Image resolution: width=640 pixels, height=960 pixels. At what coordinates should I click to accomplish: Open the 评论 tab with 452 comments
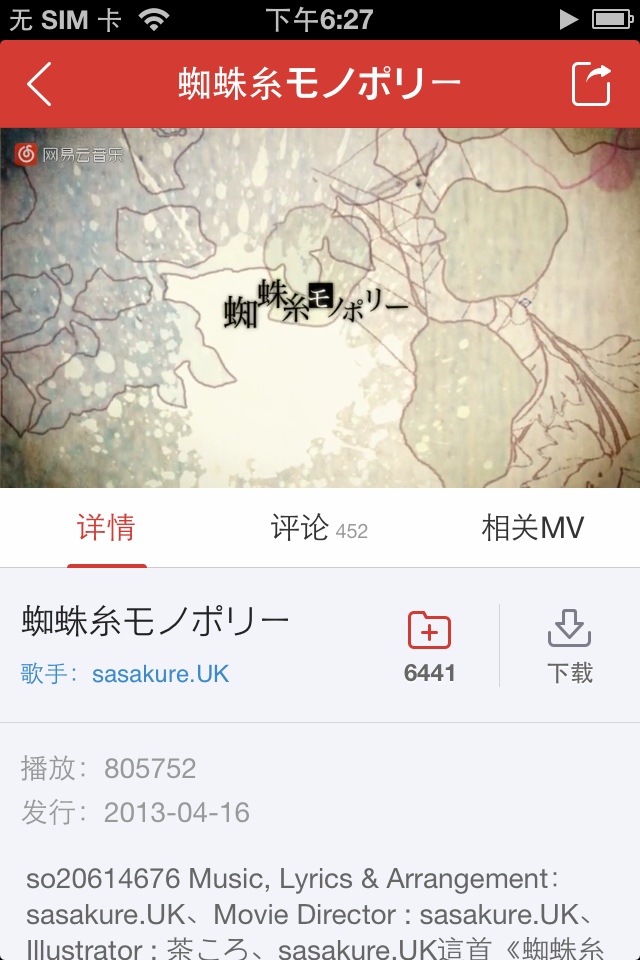click(319, 528)
